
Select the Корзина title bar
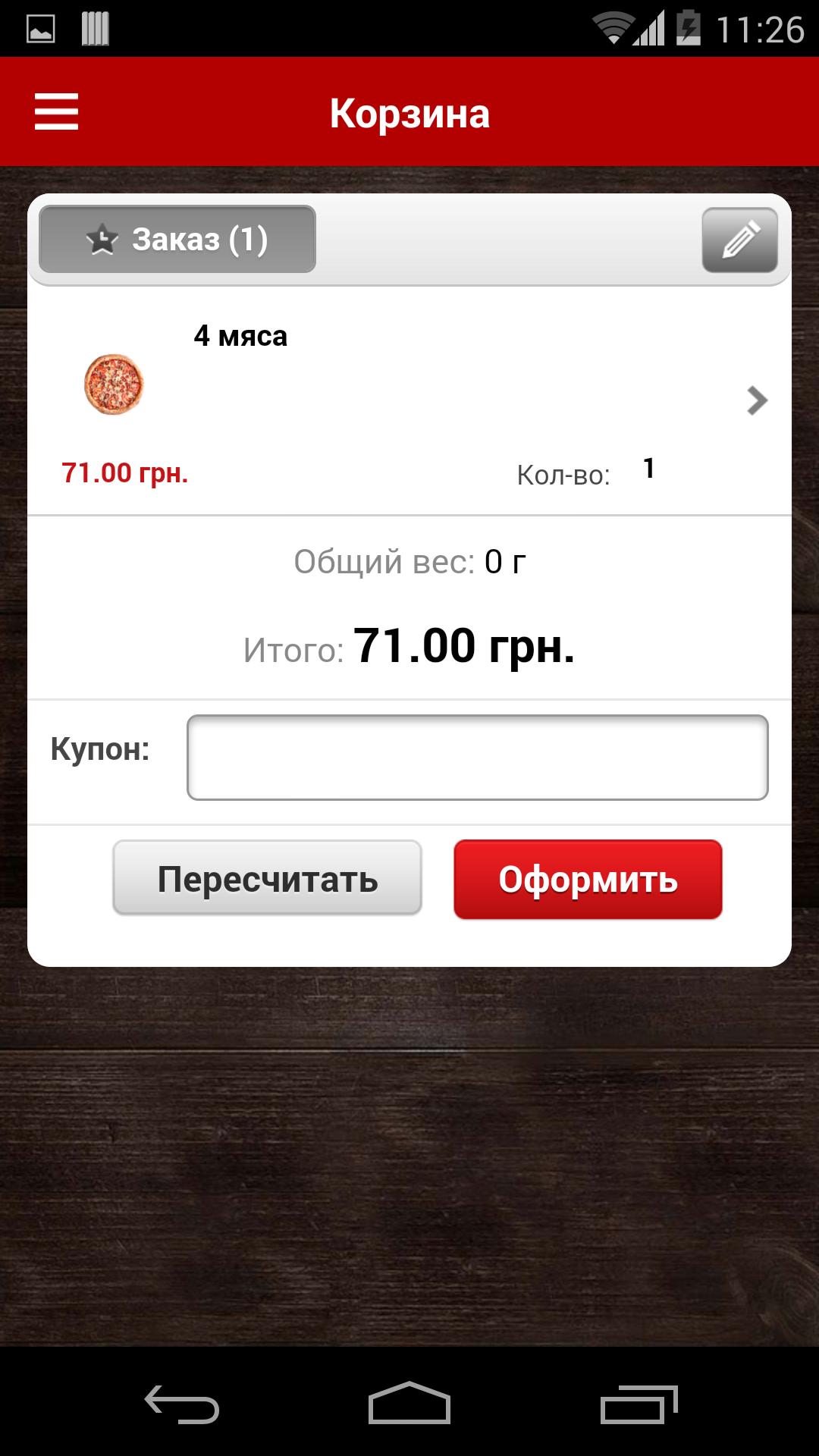click(409, 112)
